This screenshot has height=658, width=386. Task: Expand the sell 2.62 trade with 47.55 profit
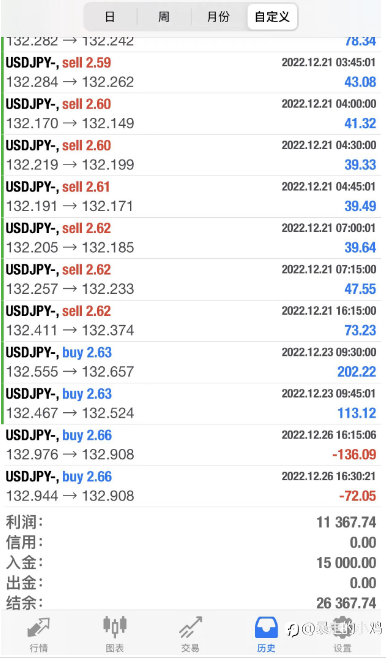click(x=191, y=279)
